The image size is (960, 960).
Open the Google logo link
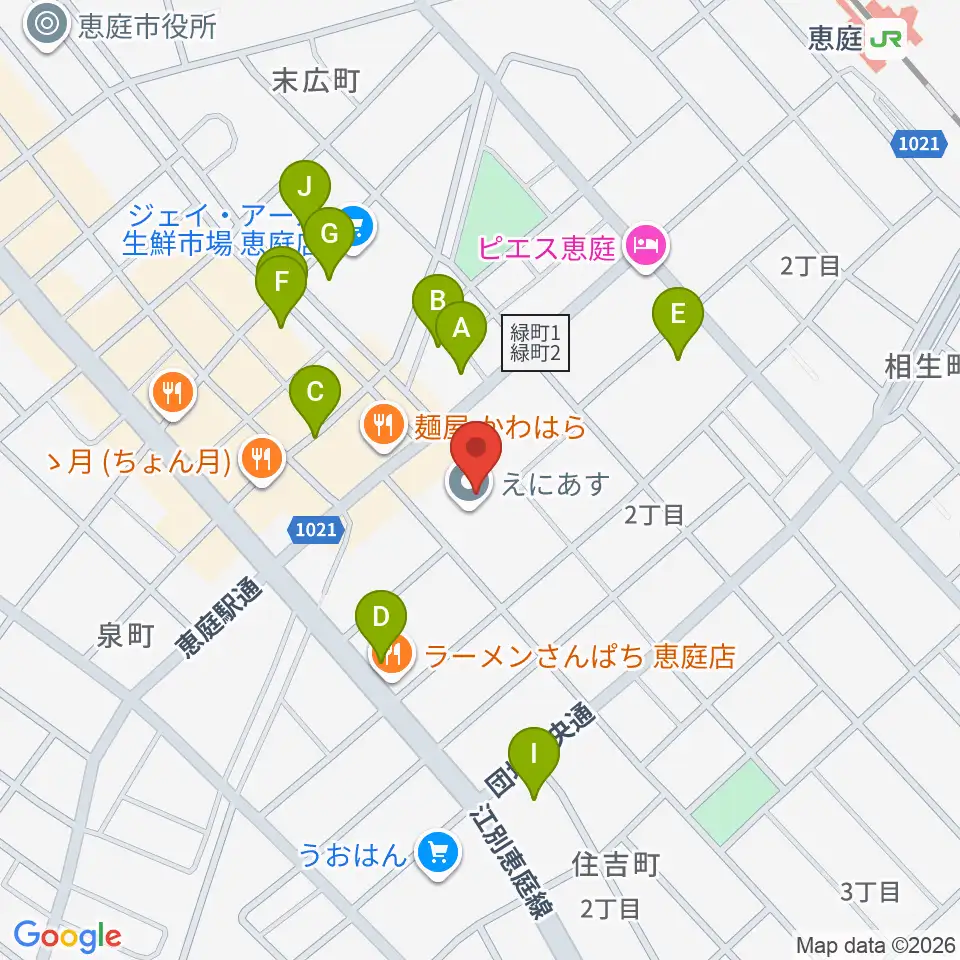[x=67, y=936]
